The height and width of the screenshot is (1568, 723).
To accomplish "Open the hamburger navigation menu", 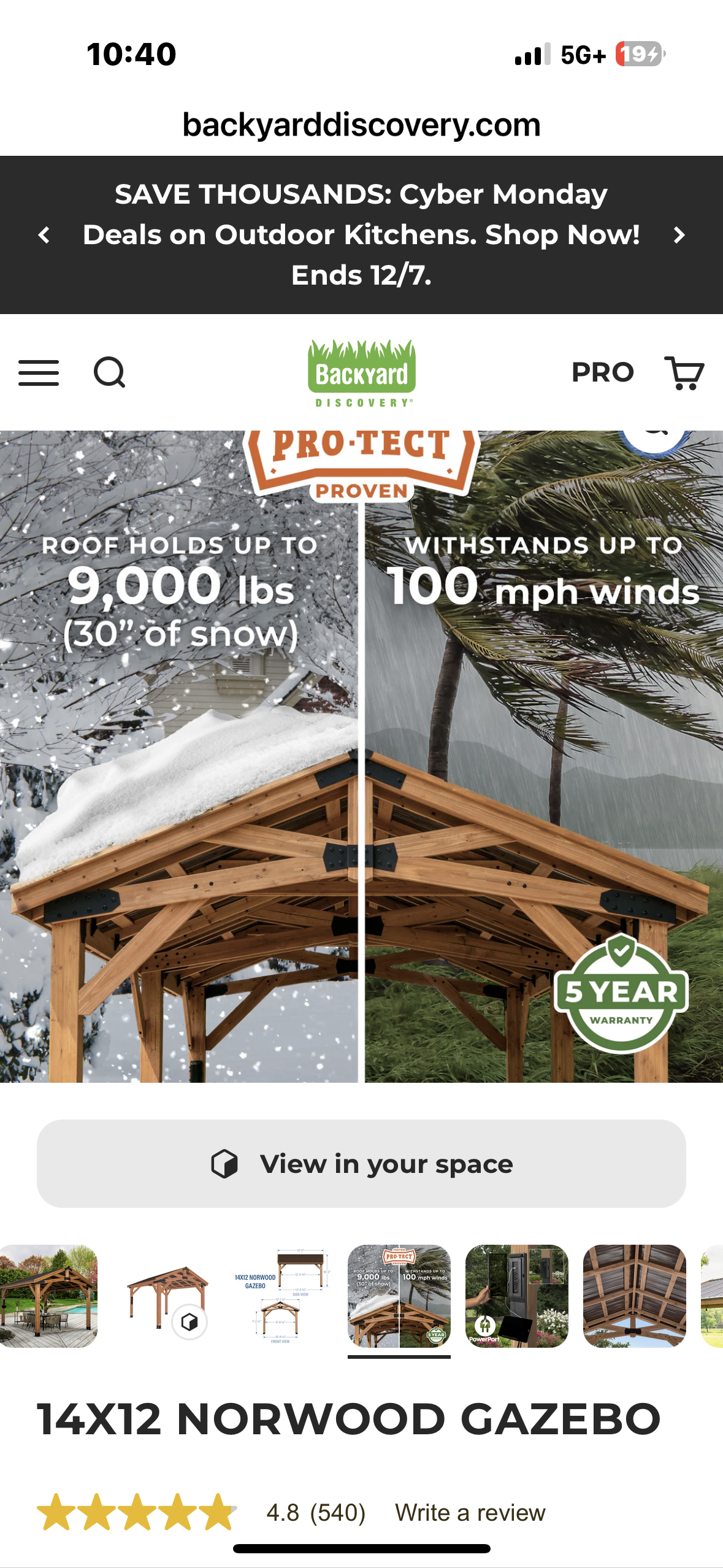I will tap(39, 372).
